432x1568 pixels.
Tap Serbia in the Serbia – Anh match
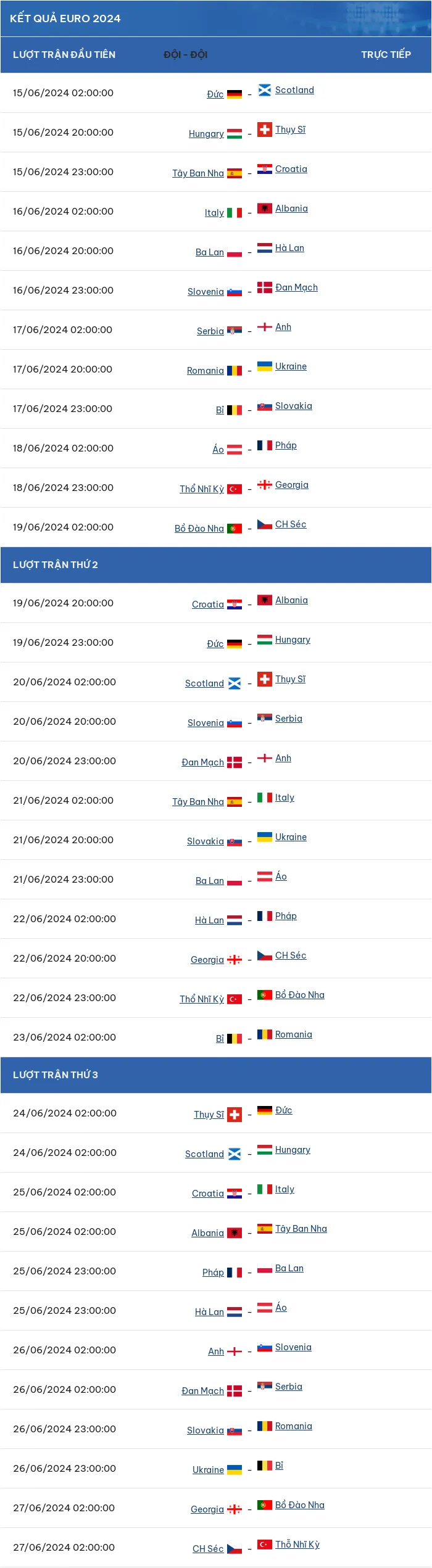210,331
